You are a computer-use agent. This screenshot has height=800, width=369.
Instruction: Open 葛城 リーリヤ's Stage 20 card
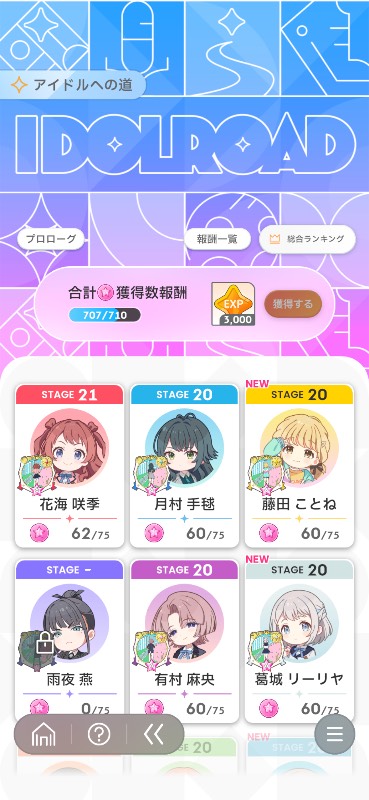click(x=300, y=641)
